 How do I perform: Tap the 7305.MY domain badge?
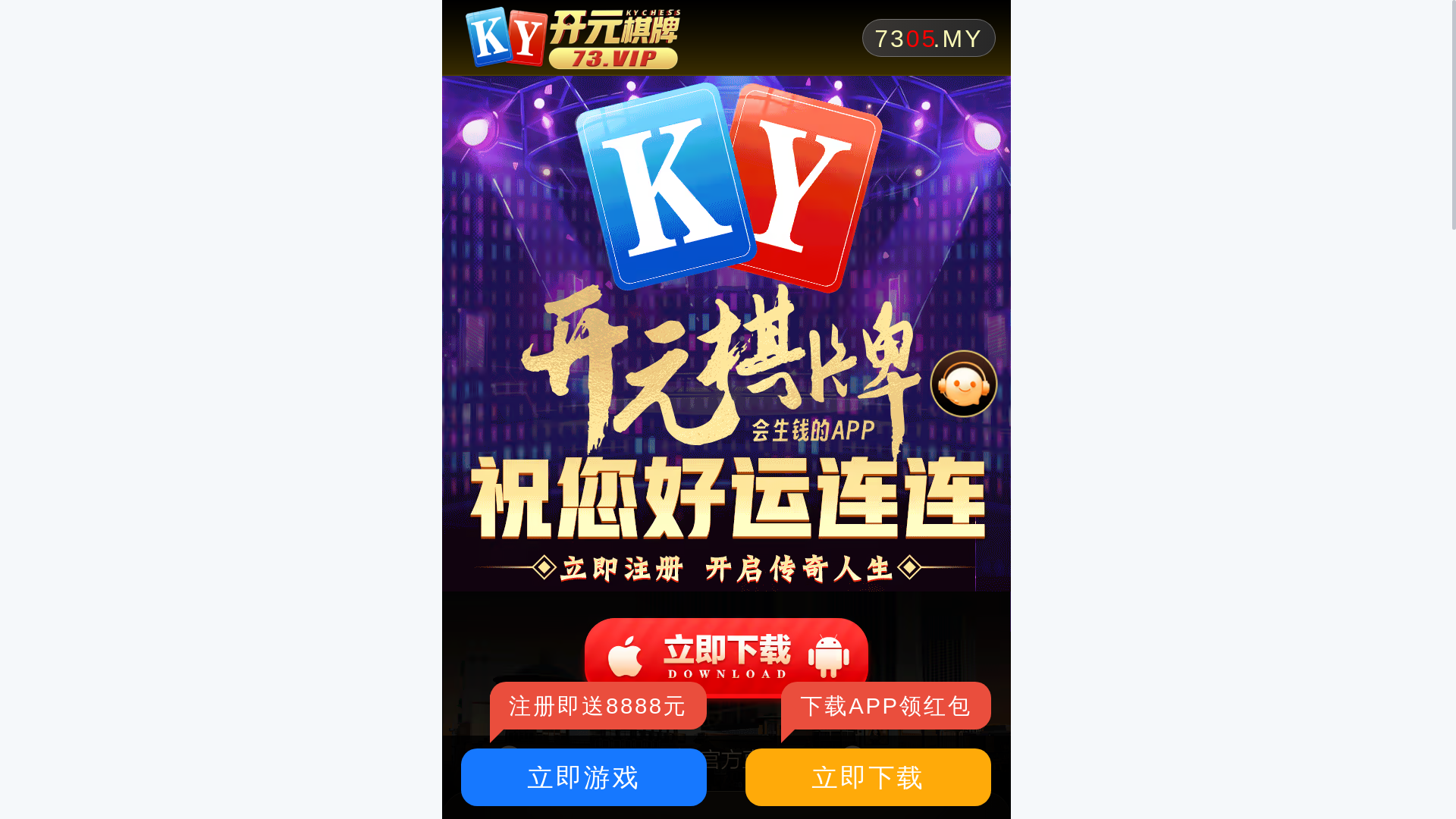pos(928,38)
